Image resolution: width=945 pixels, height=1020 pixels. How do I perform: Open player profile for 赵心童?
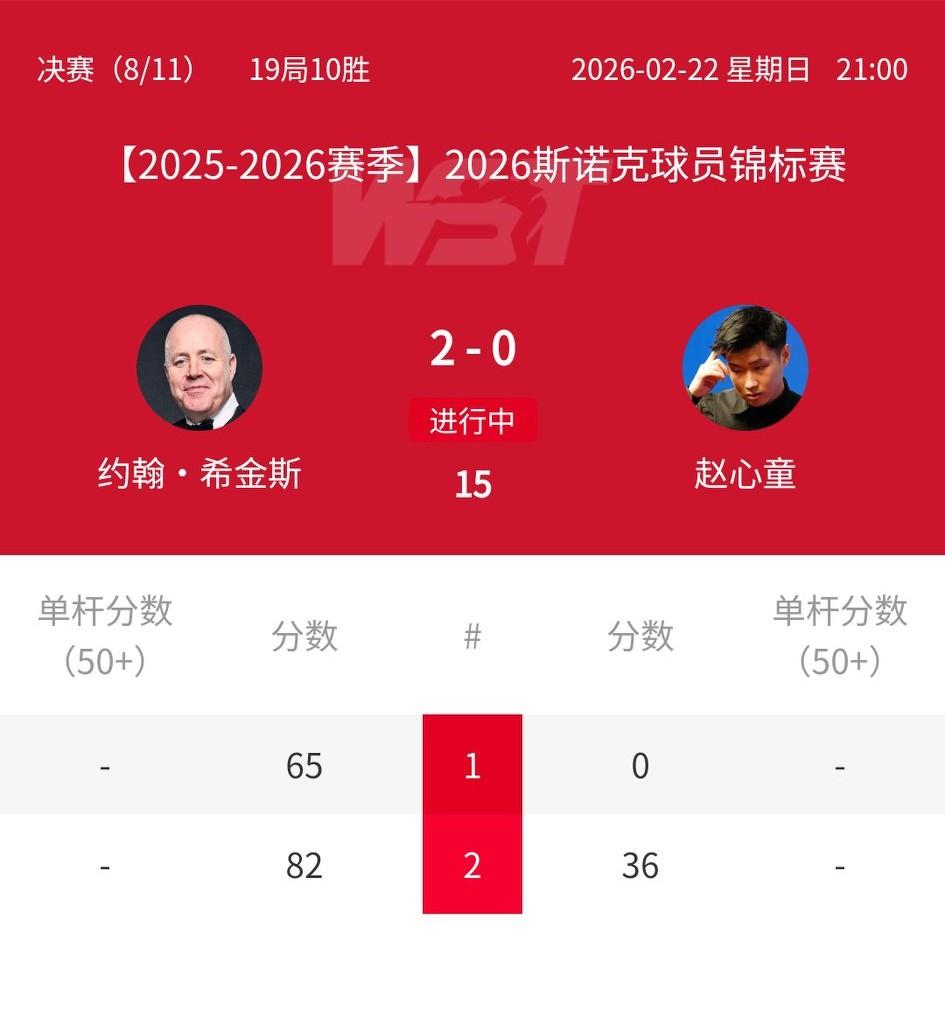[x=746, y=476]
